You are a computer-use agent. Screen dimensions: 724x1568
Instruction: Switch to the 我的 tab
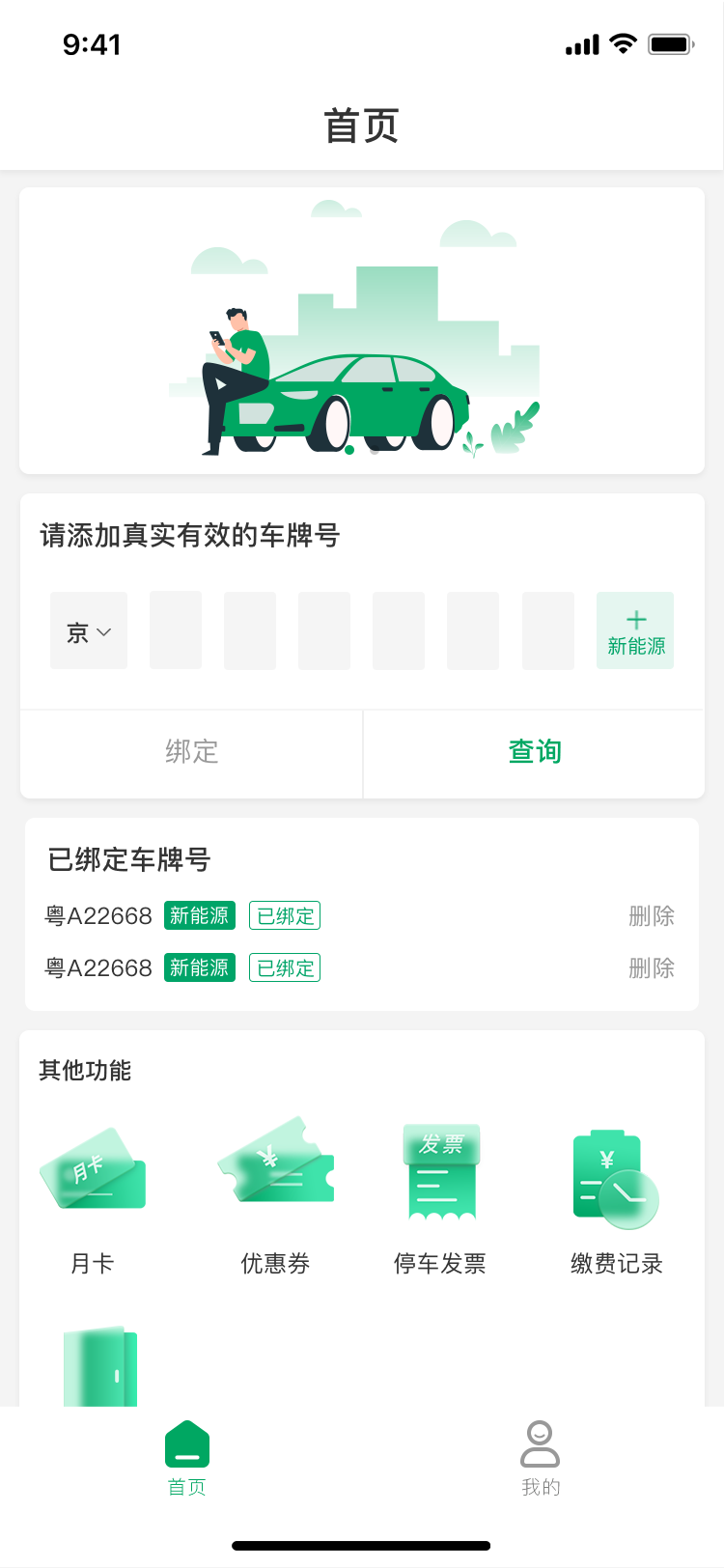[x=540, y=1458]
